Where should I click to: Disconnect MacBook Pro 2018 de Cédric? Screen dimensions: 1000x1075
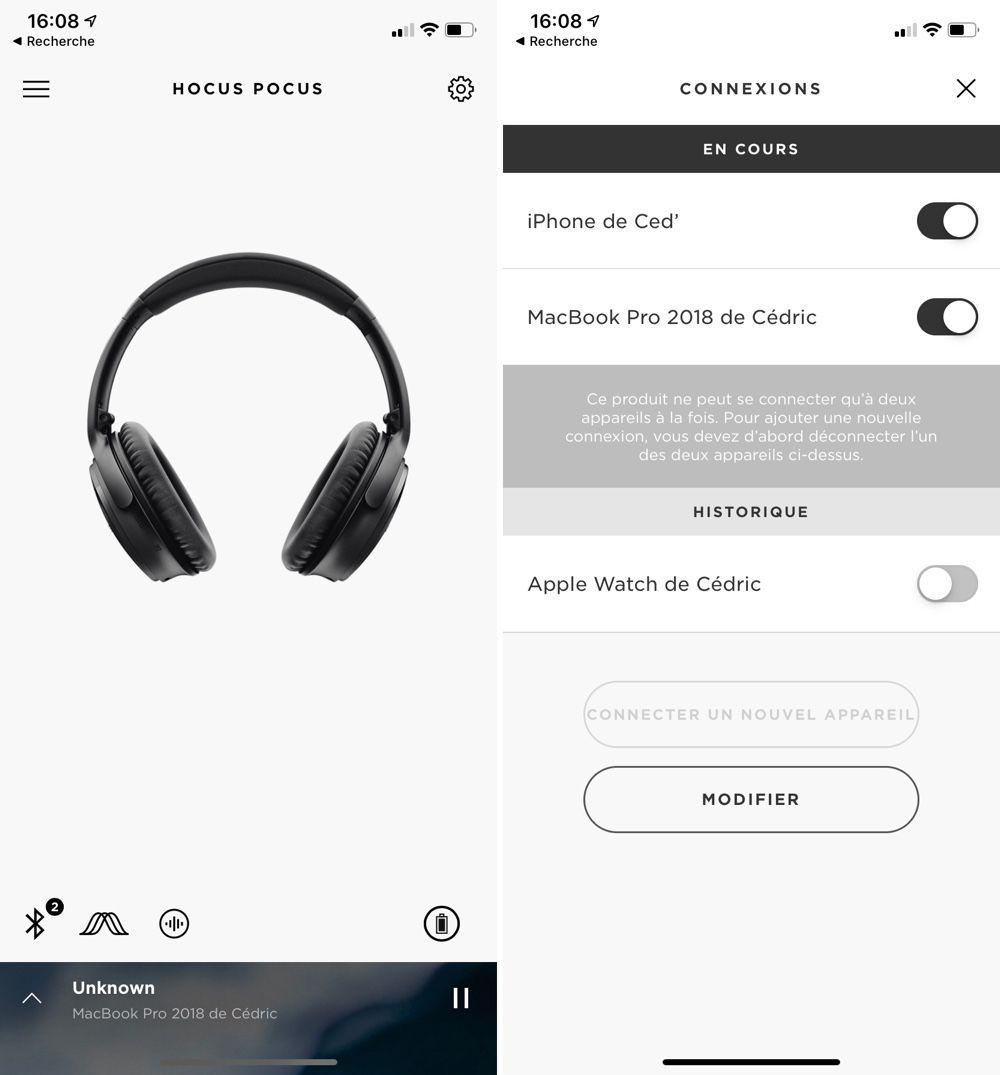pos(946,317)
